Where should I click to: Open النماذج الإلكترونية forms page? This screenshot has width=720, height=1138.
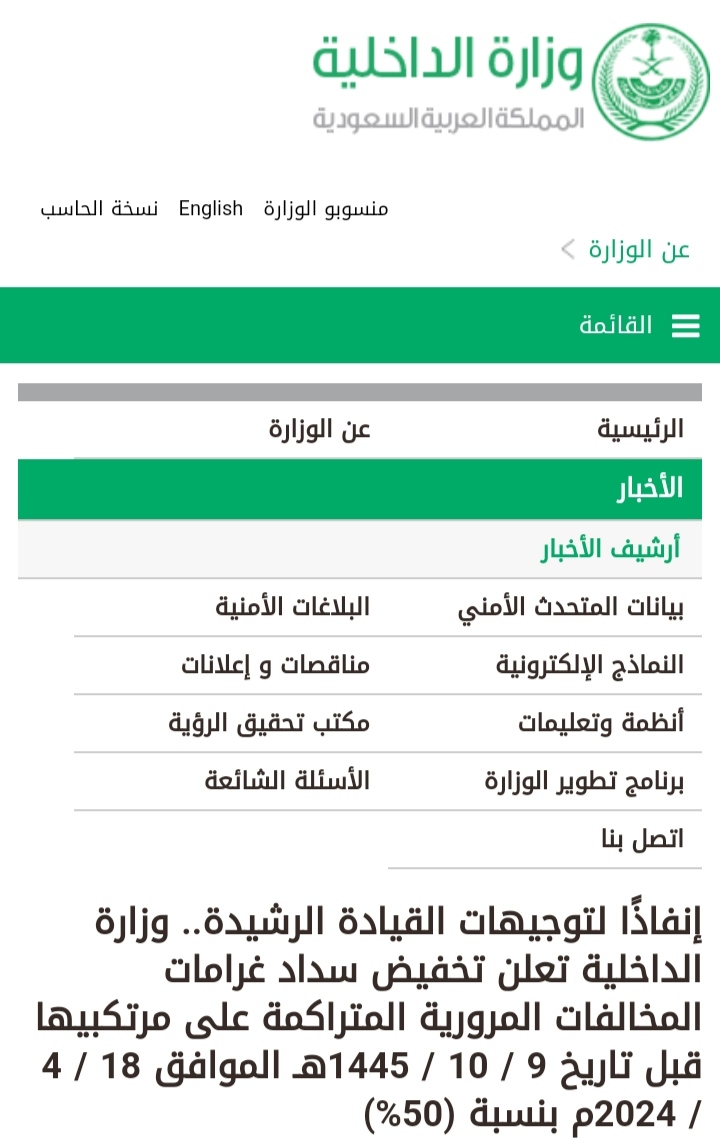tap(590, 665)
